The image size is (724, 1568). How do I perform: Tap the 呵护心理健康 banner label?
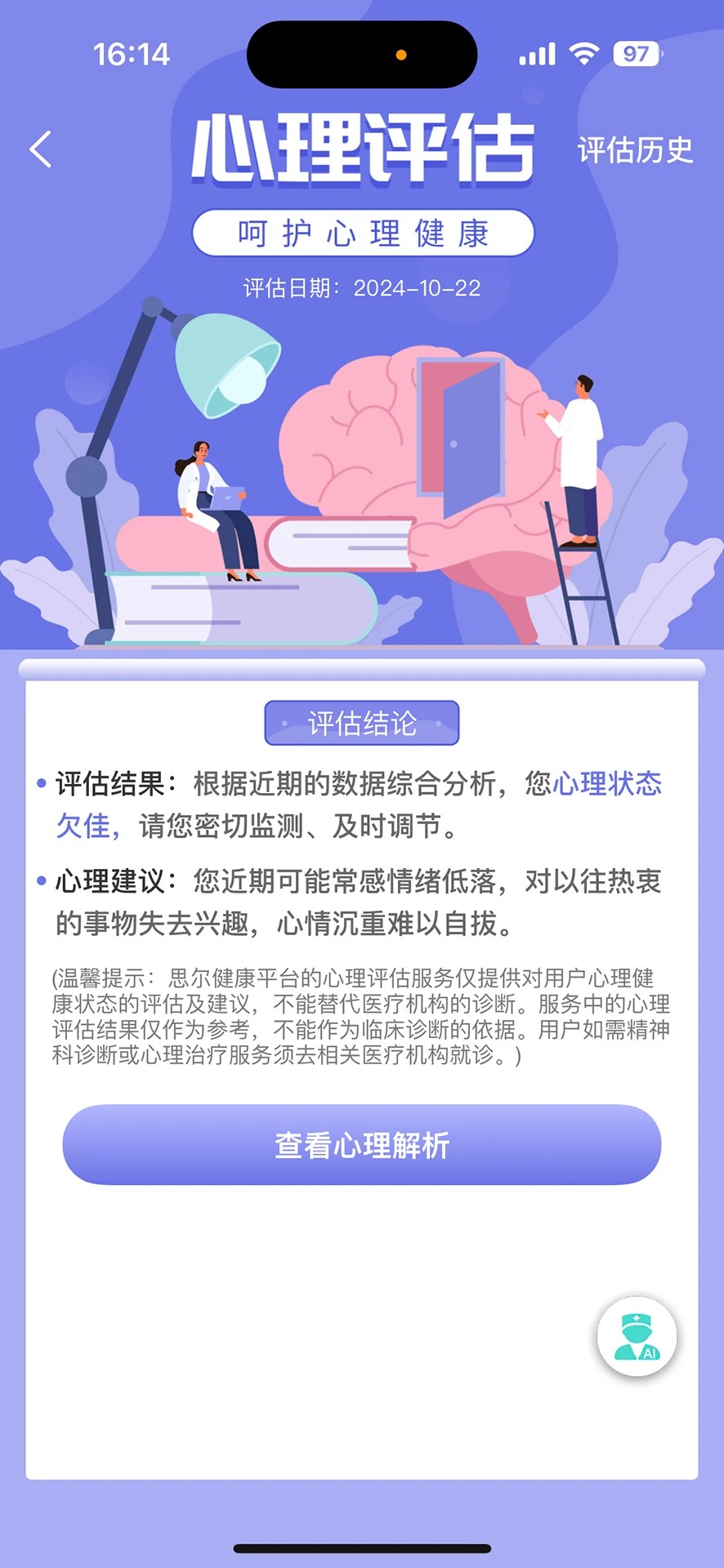coord(362,234)
